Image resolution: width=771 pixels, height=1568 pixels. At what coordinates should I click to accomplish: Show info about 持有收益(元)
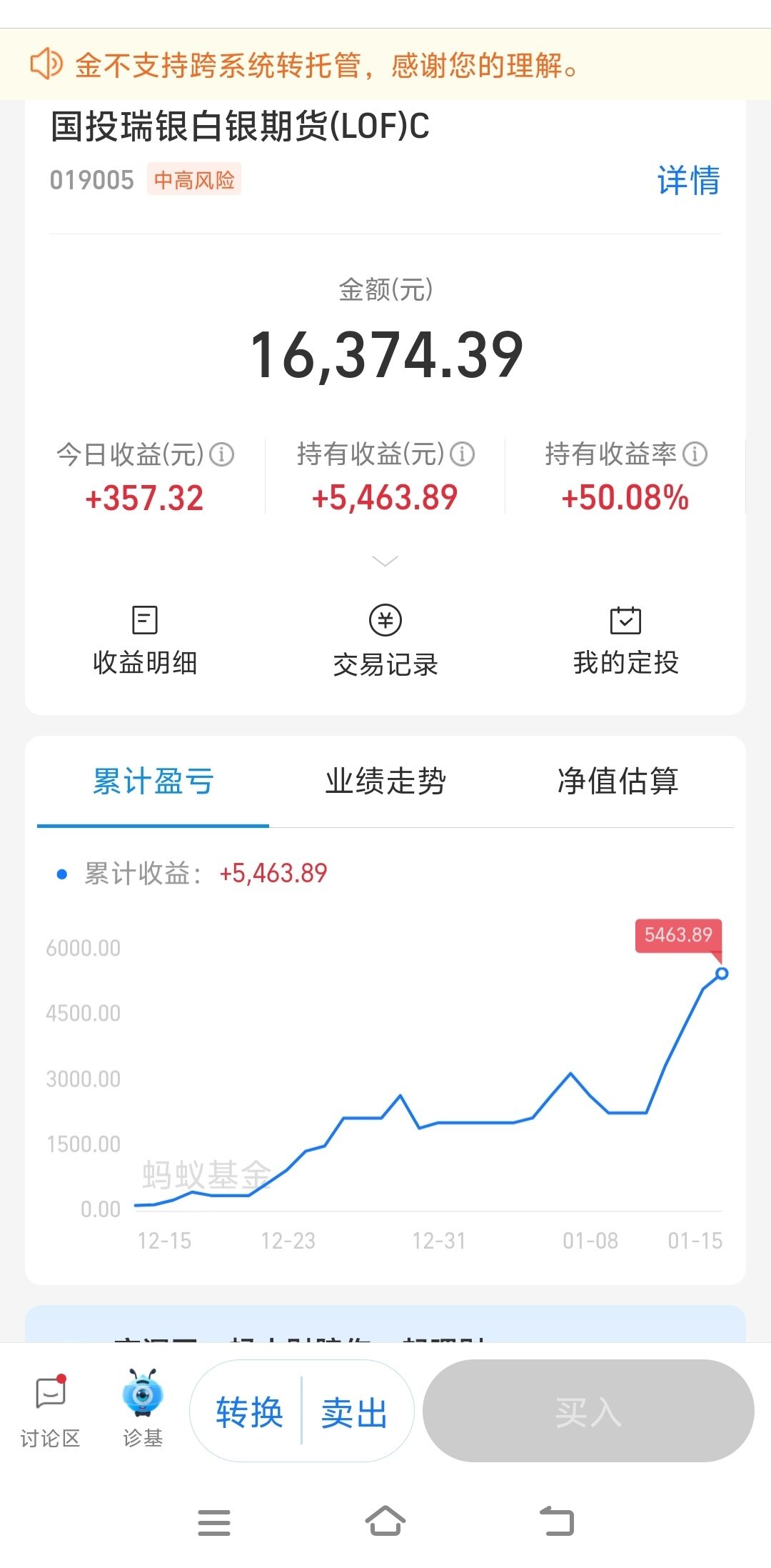463,454
